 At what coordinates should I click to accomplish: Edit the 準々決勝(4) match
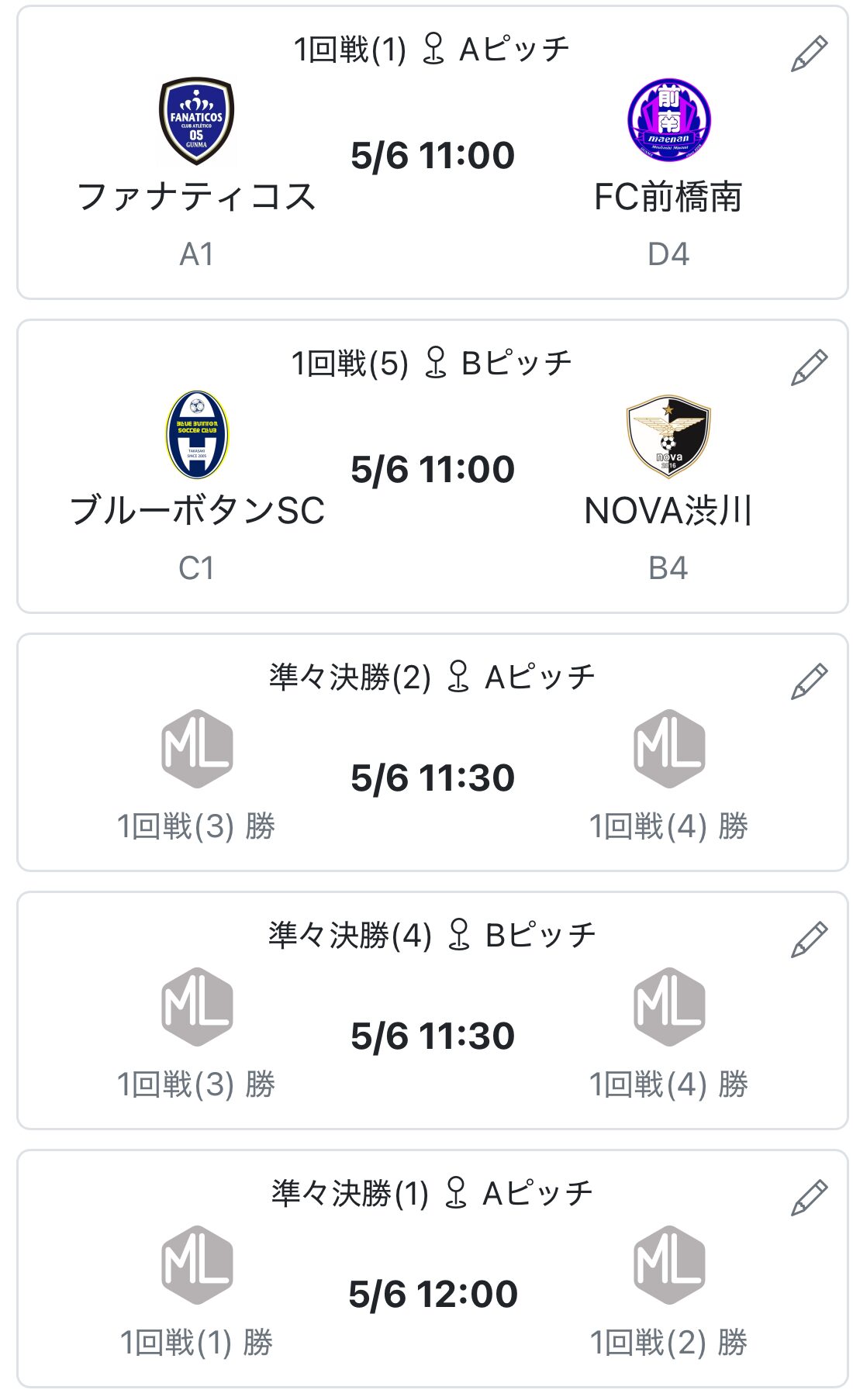coord(809,940)
